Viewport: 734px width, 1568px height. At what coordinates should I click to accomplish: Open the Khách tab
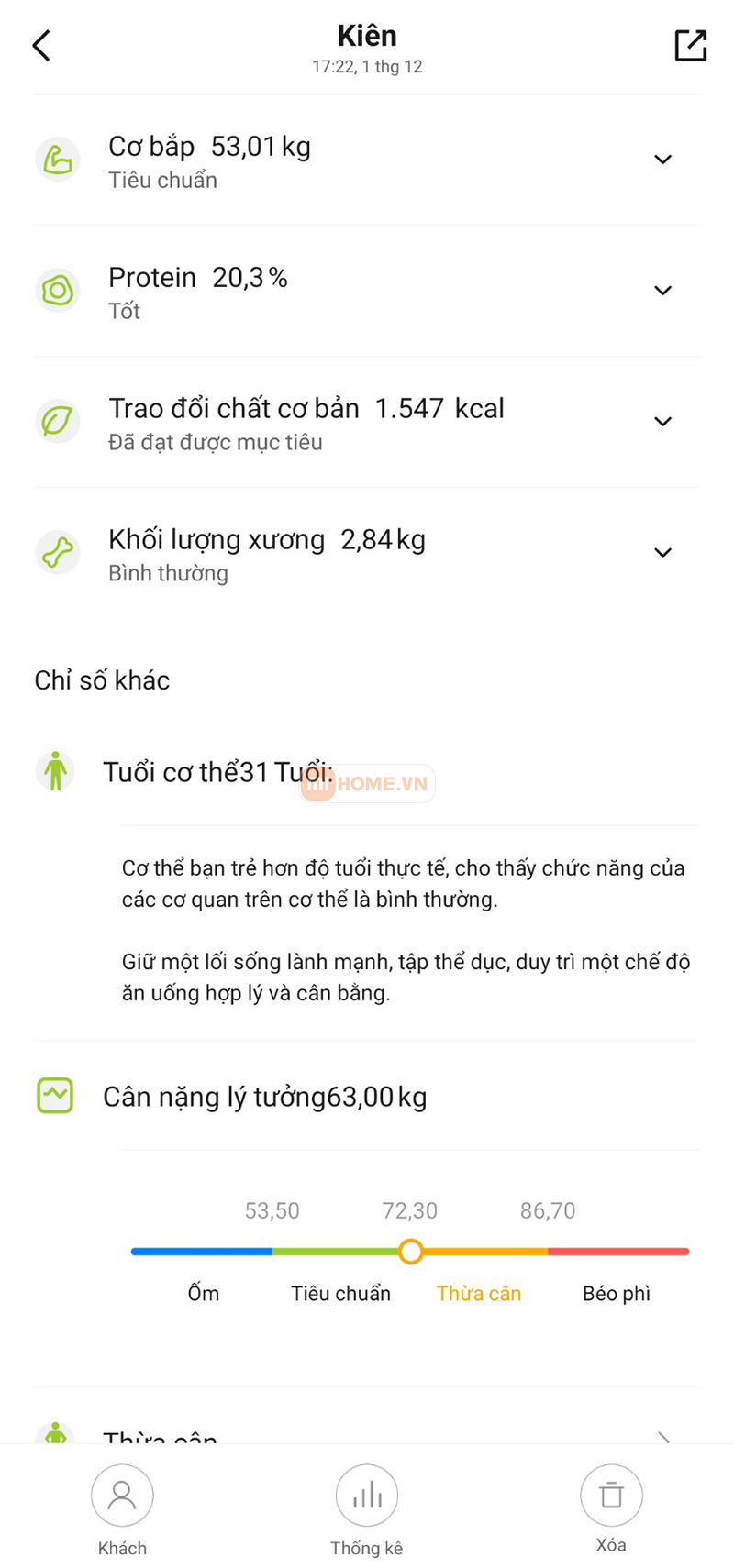coord(122,1508)
